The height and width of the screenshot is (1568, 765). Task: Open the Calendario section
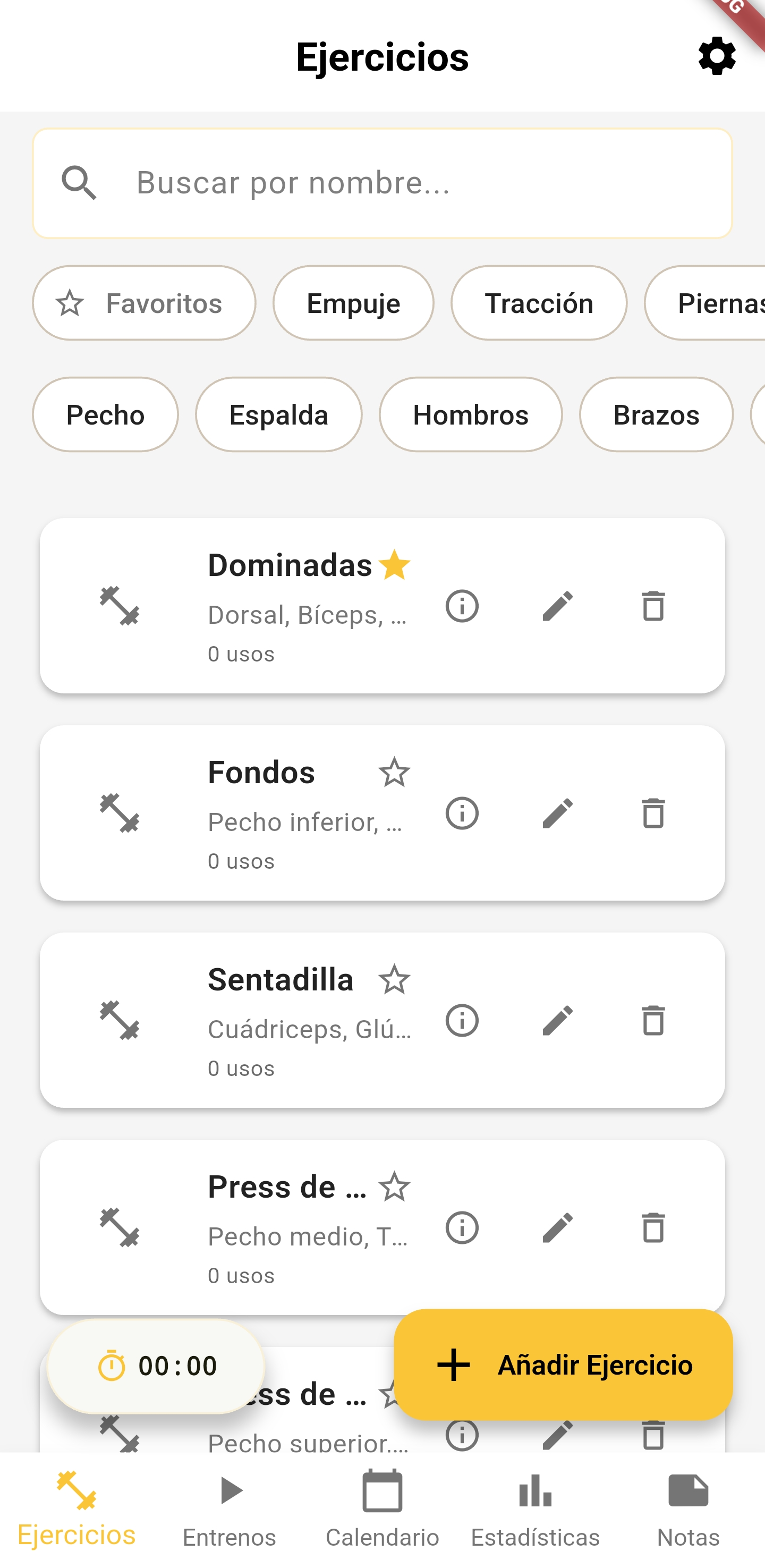click(x=382, y=1510)
